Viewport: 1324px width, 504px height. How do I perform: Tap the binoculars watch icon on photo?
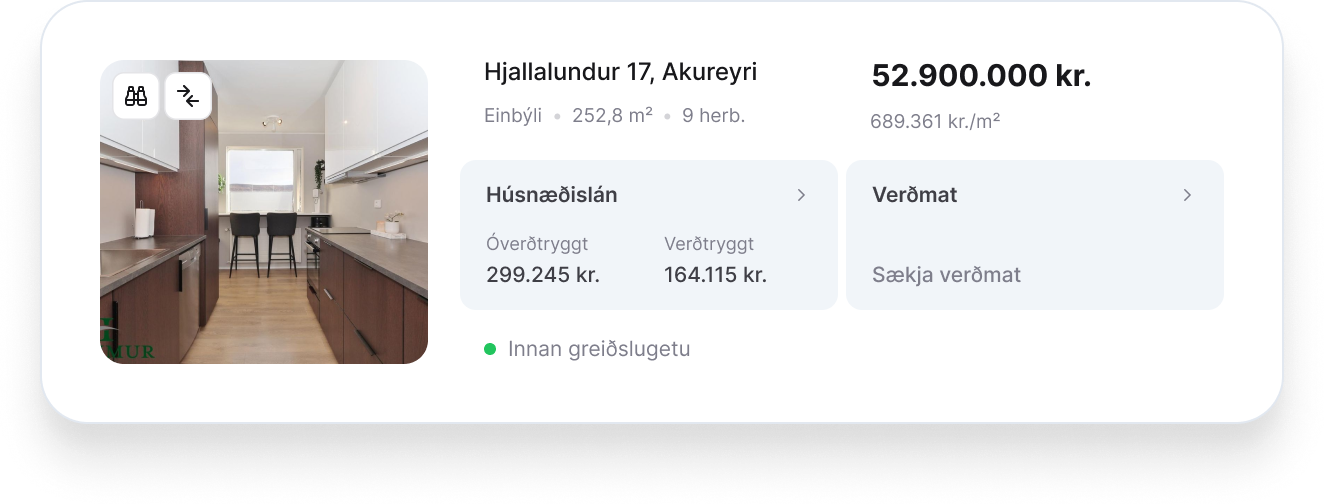(x=136, y=96)
